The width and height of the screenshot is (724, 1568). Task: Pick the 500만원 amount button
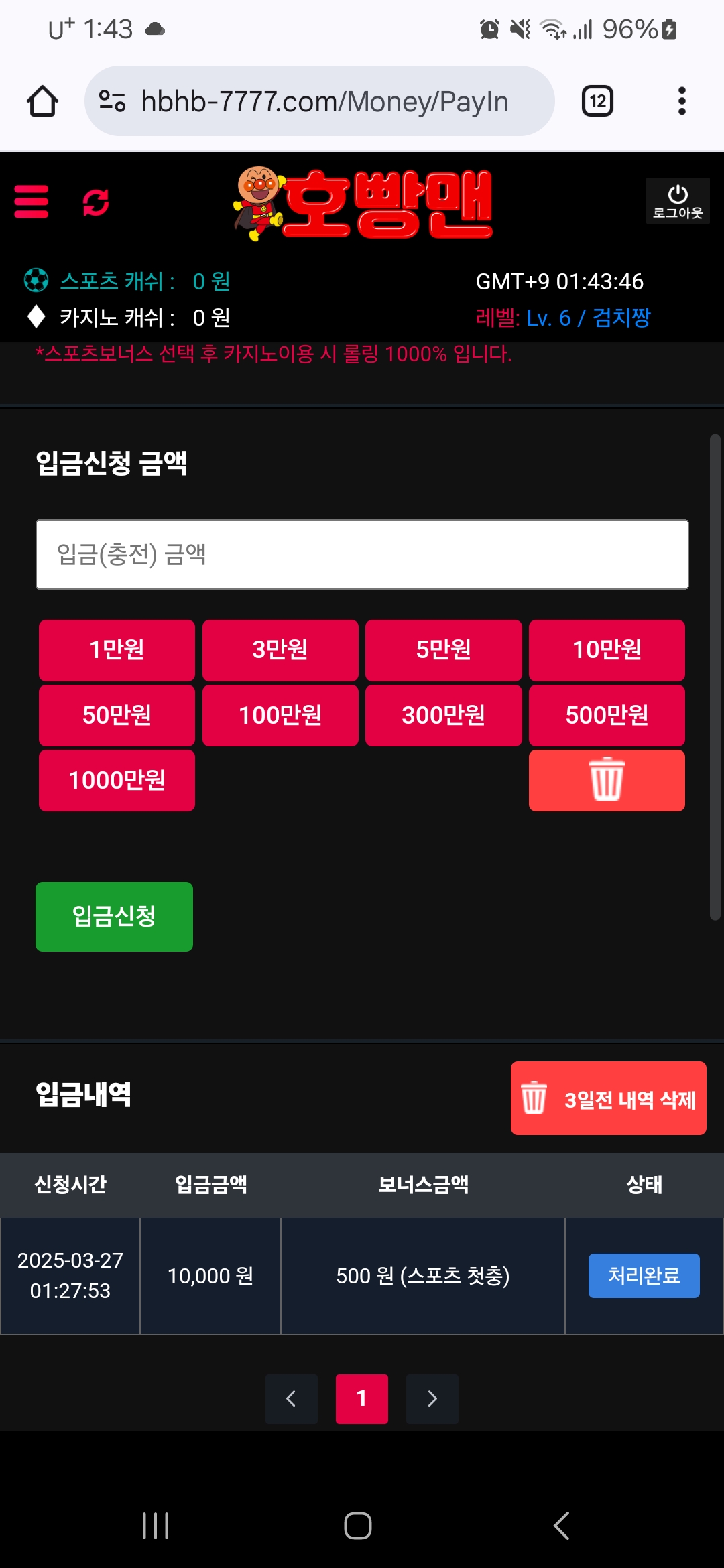pos(607,715)
